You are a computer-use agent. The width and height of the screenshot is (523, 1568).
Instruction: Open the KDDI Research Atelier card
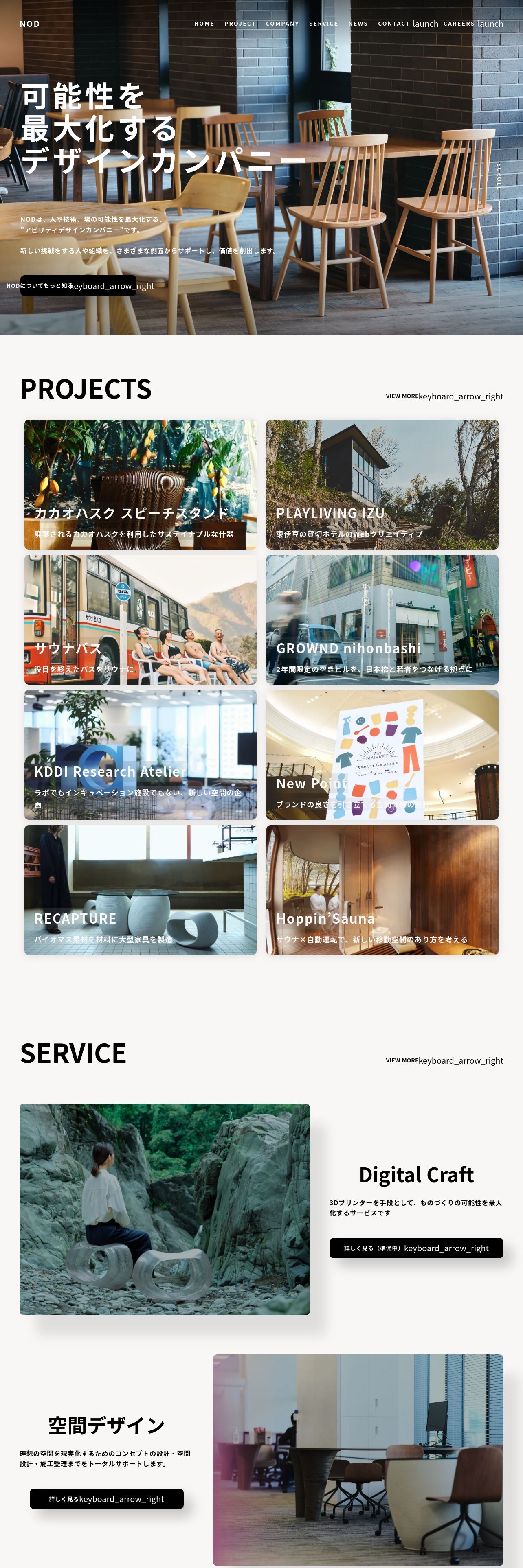[140, 755]
